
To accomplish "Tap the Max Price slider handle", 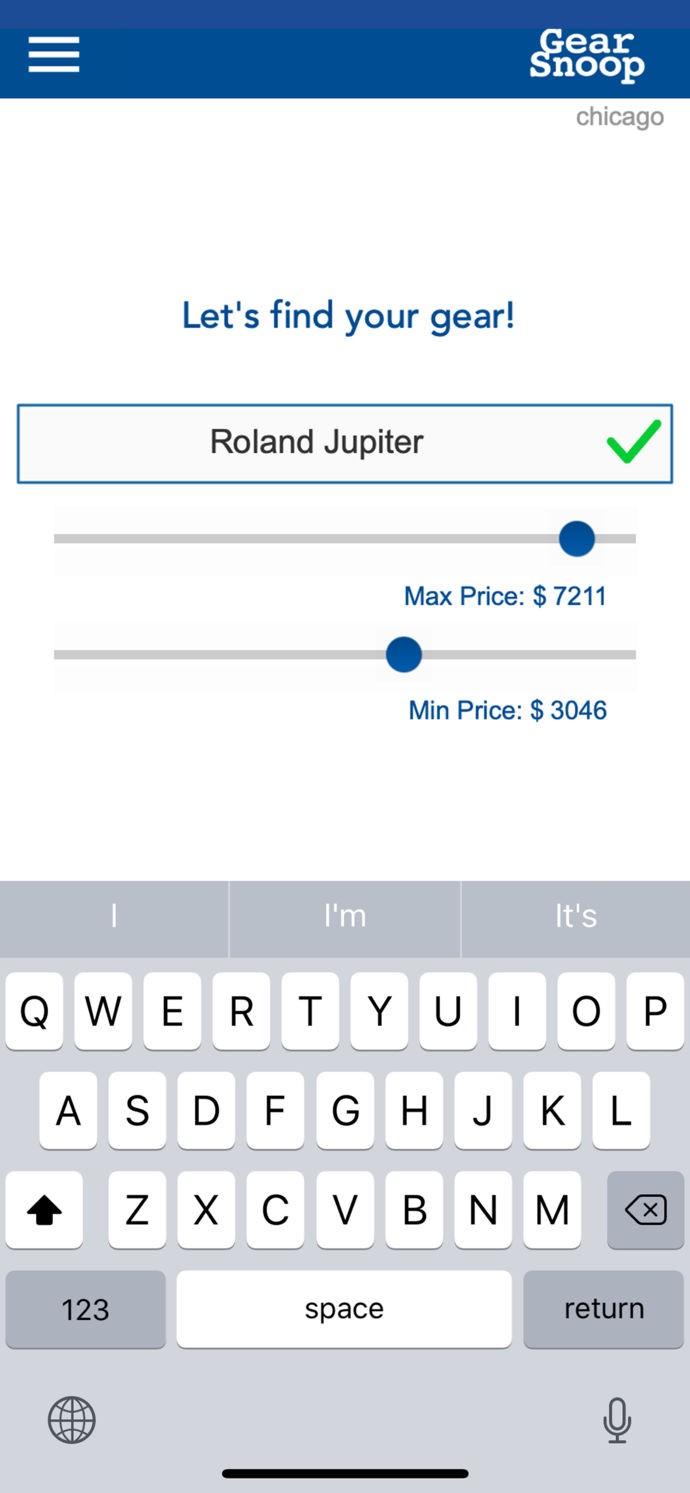I will [x=577, y=539].
